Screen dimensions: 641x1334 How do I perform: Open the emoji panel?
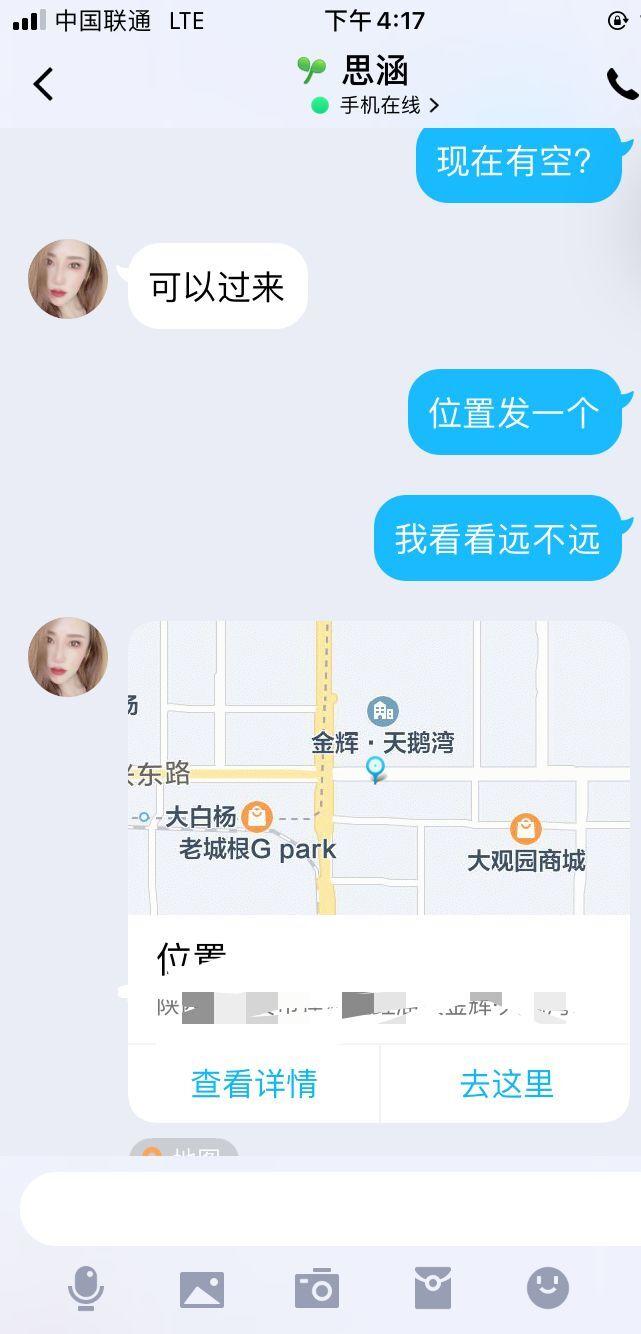(x=547, y=1288)
